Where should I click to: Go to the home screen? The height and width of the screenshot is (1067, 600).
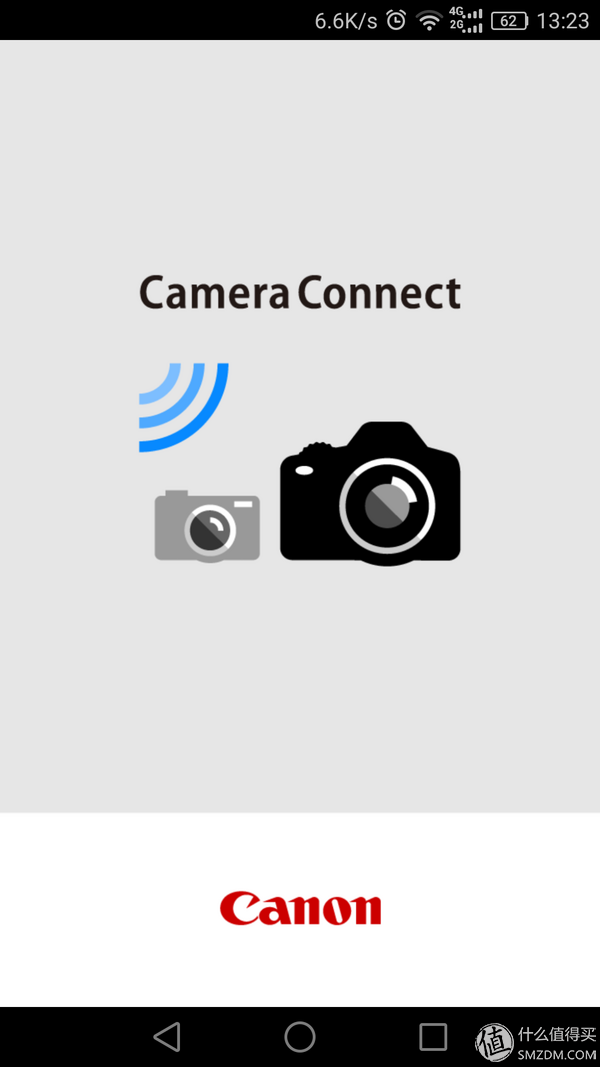300,1036
